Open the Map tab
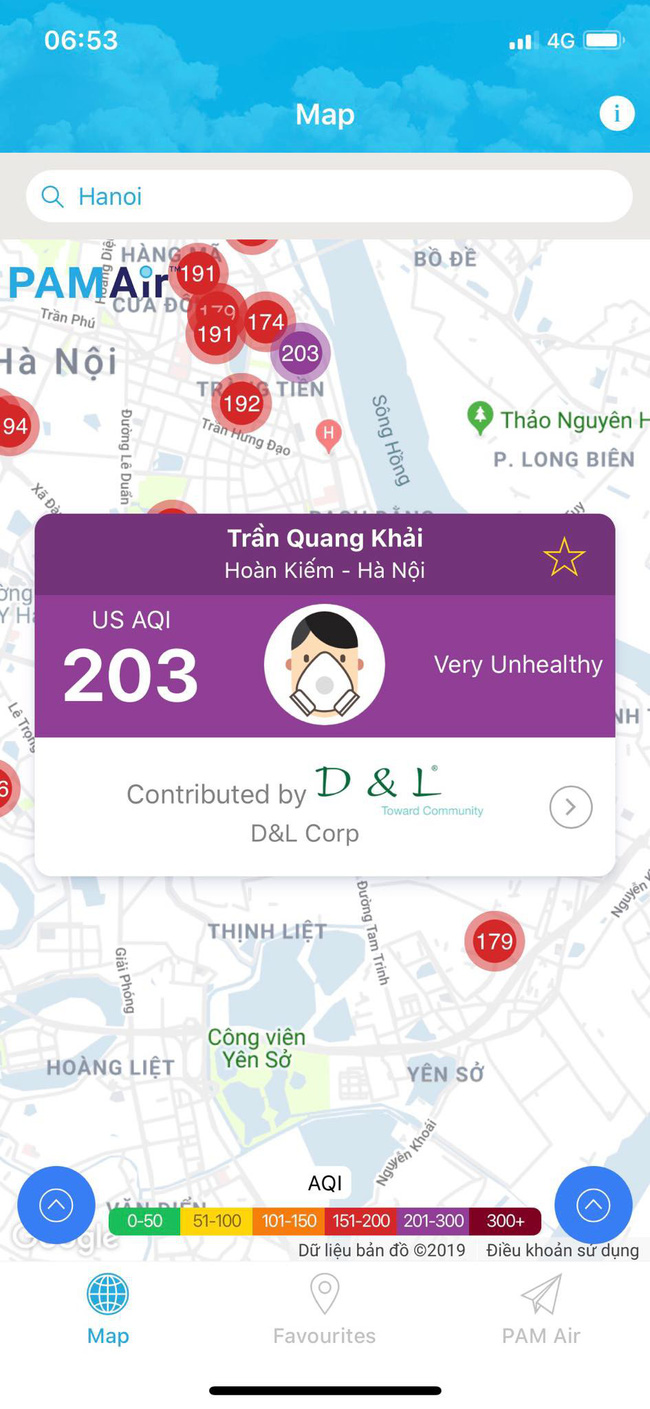650x1409 pixels. (108, 1310)
